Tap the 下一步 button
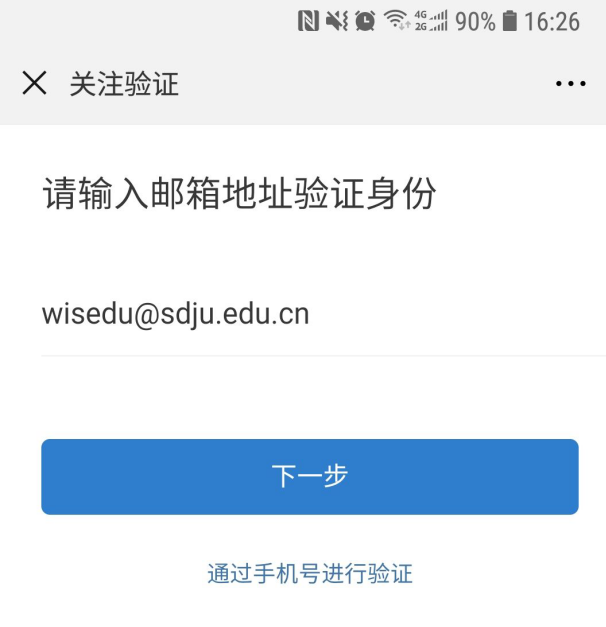The height and width of the screenshot is (627, 606). [309, 476]
